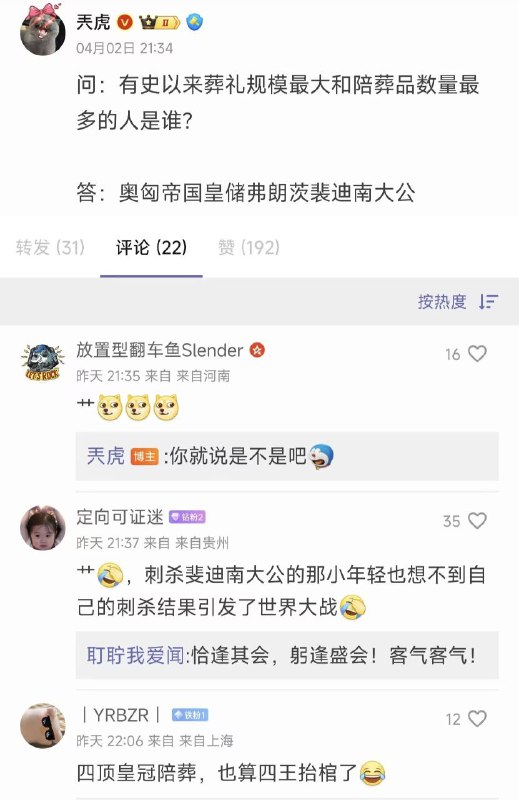Like the comment by 放置型翻车鱼Slender
The width and height of the screenshot is (519, 800).
click(477, 354)
